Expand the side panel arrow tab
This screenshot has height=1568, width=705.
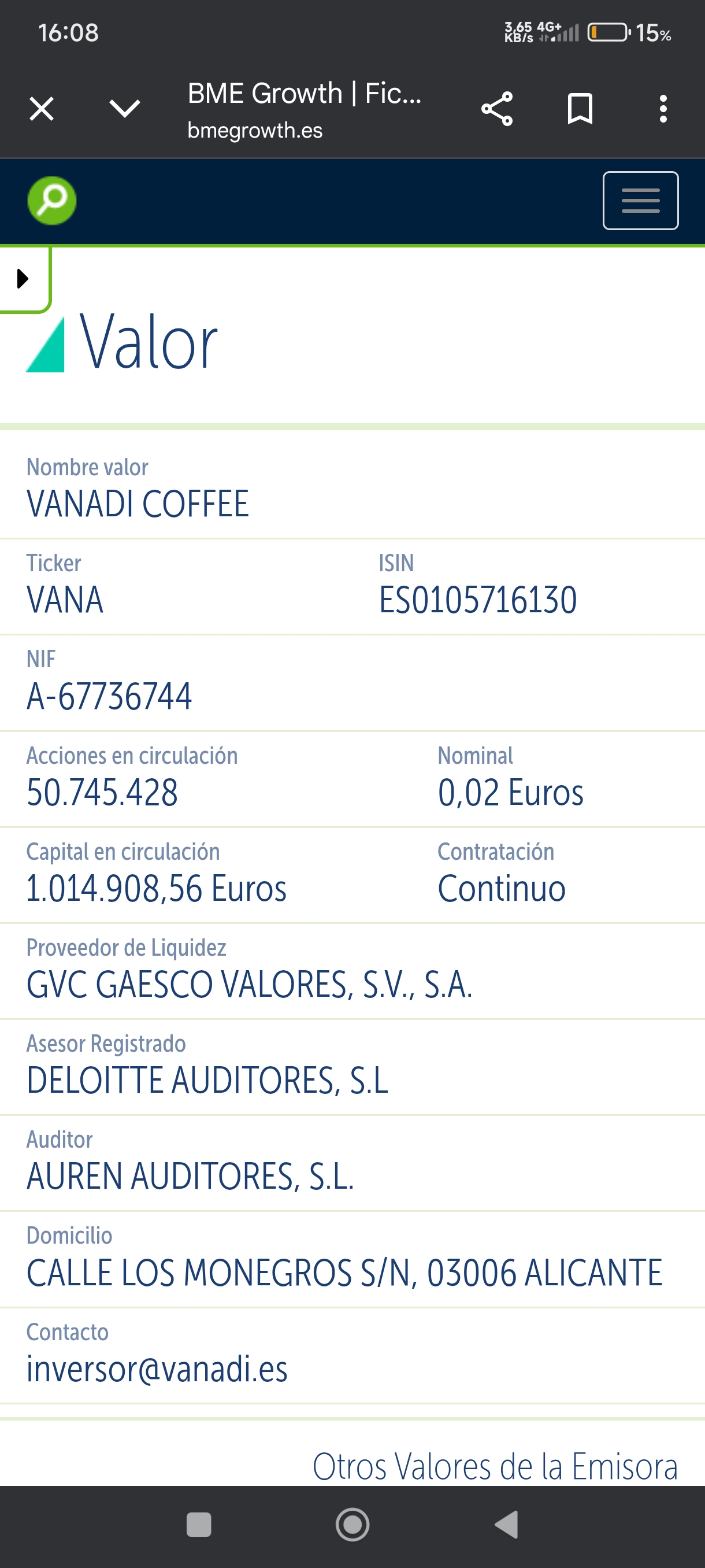coord(23,279)
